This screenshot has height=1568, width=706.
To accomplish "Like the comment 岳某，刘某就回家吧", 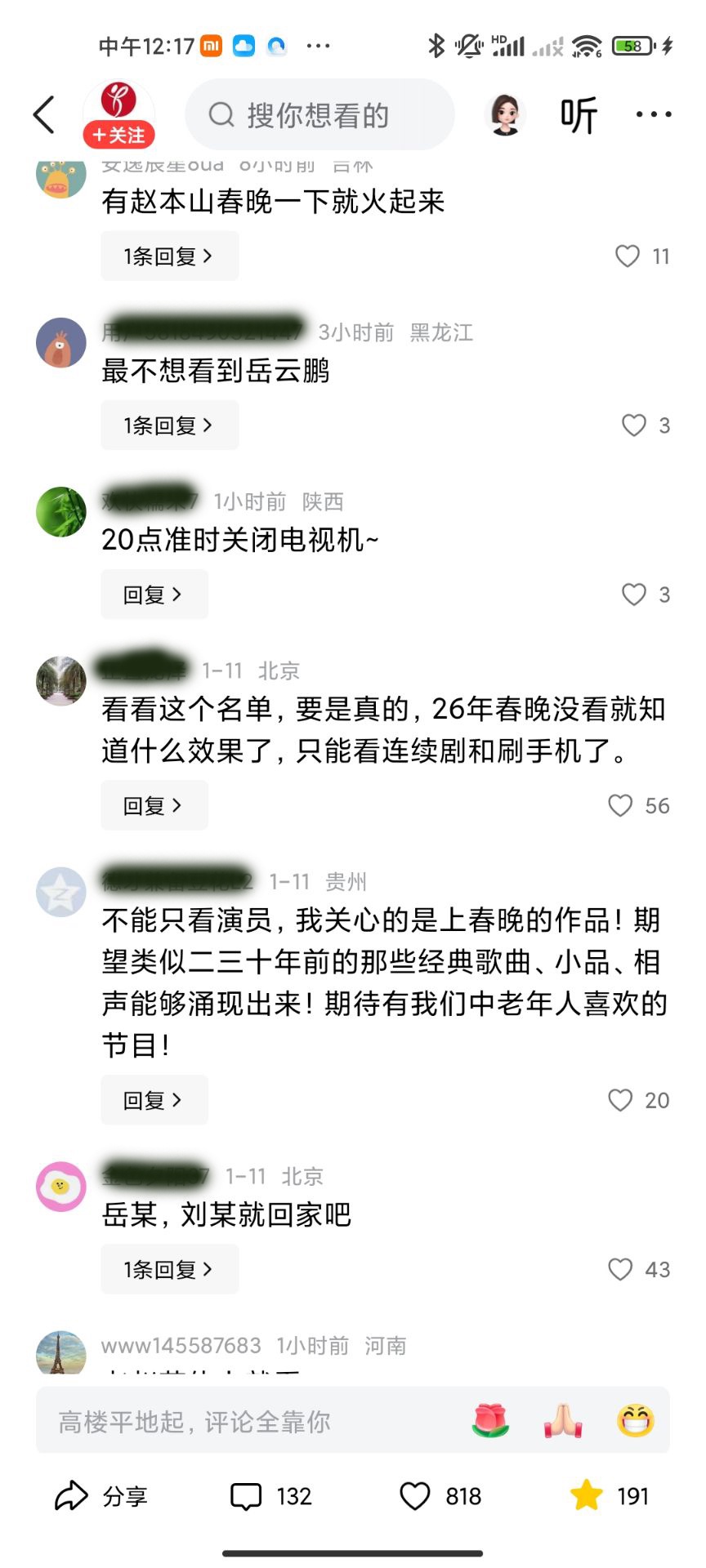I will tap(621, 1269).
